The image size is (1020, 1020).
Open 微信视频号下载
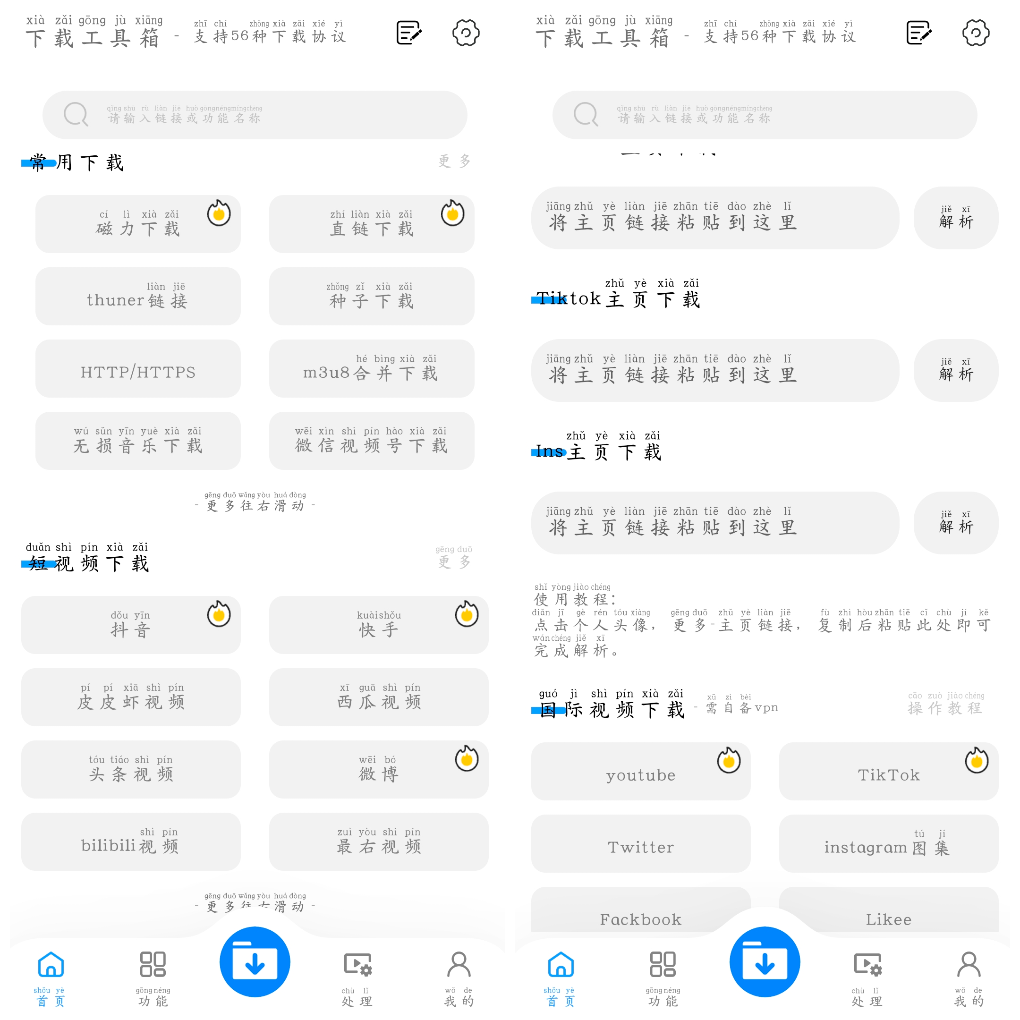pos(371,442)
